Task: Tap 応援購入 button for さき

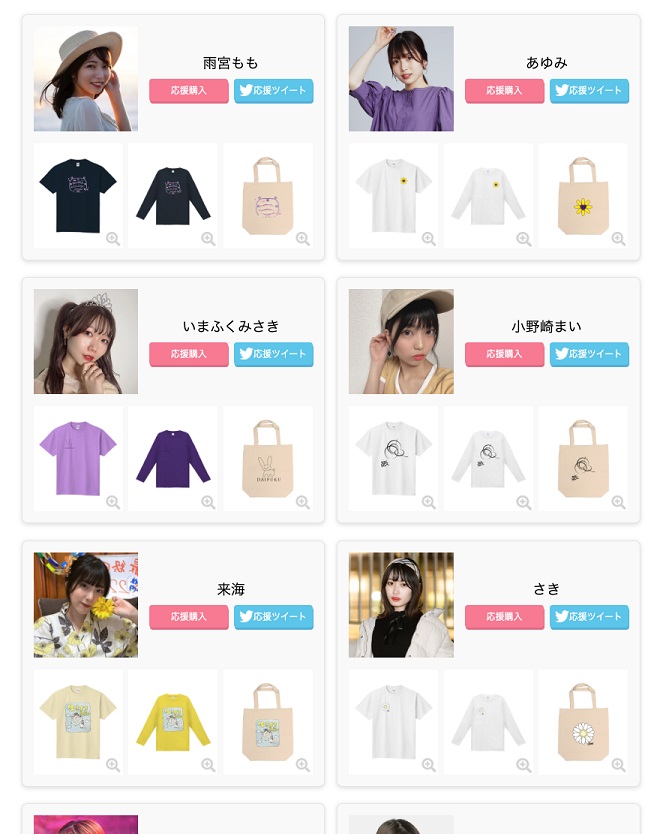Action: [x=504, y=617]
